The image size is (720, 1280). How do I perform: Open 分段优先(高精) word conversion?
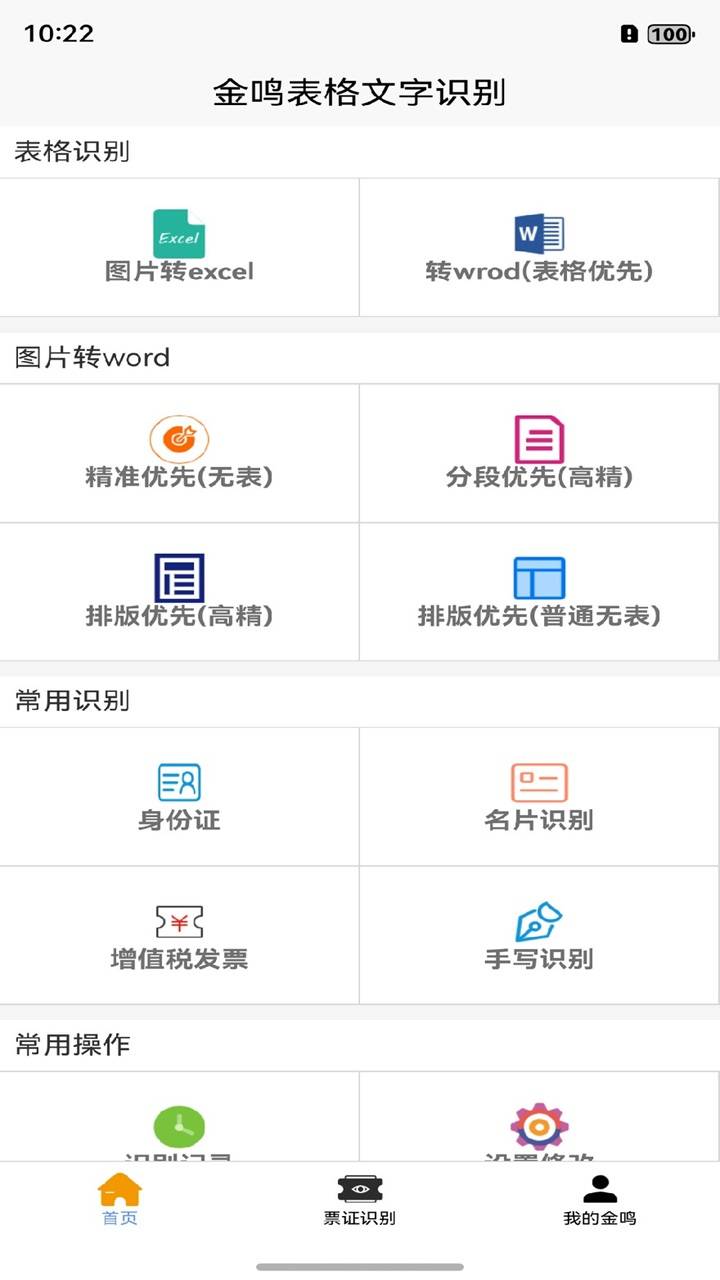click(539, 454)
